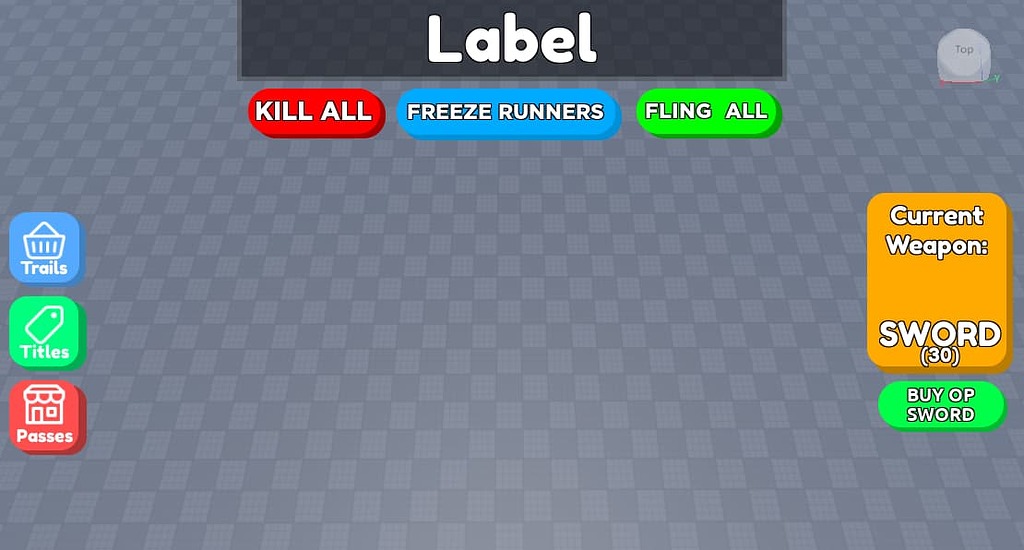Tap the red KILL ALL button
Screen dimensions: 1024x550
pyautogui.click(x=314, y=111)
